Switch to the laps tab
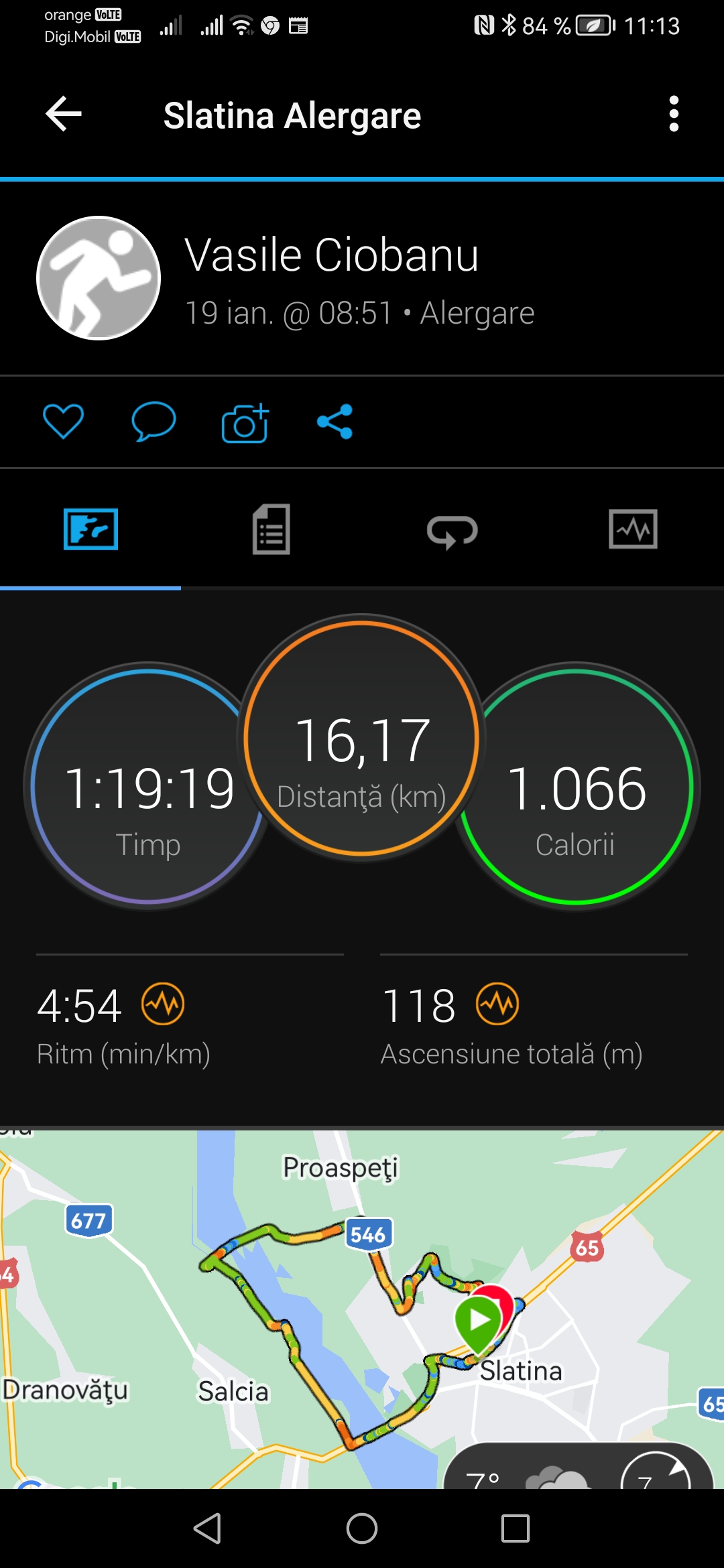 tap(452, 531)
